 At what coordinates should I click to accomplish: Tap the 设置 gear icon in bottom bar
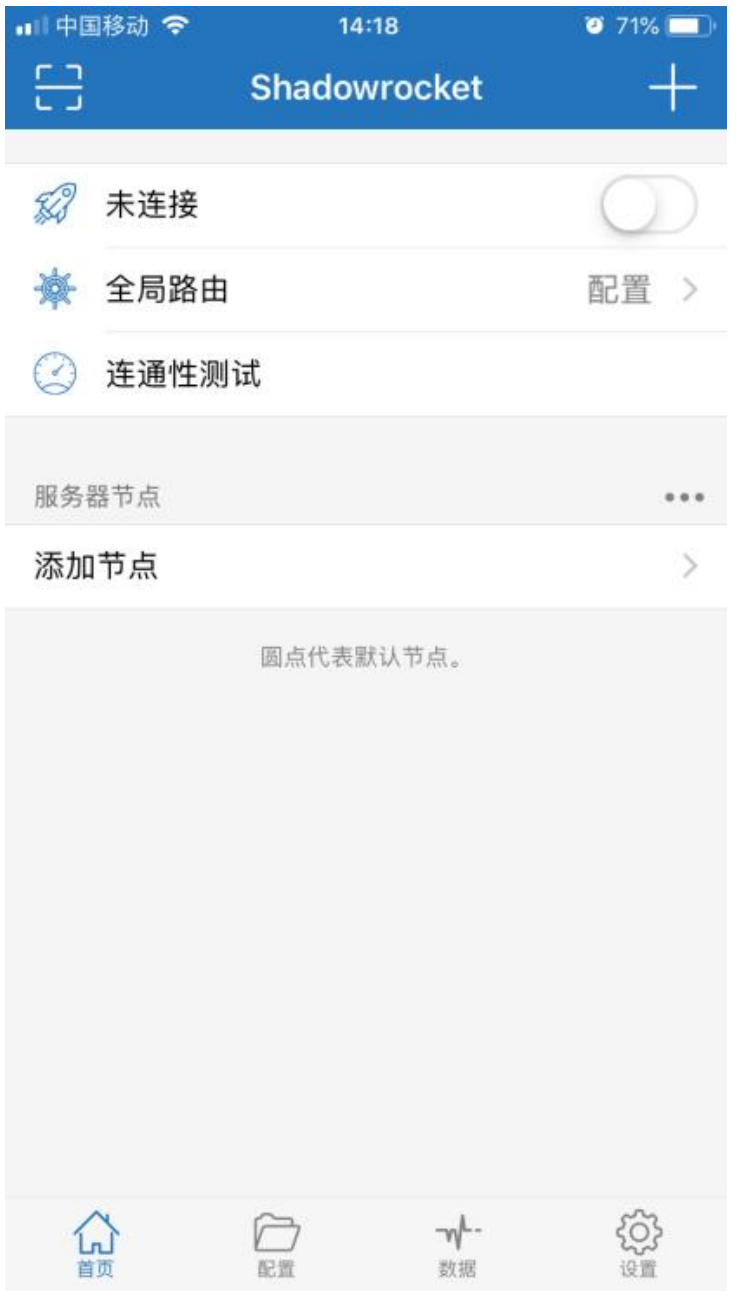point(645,1243)
